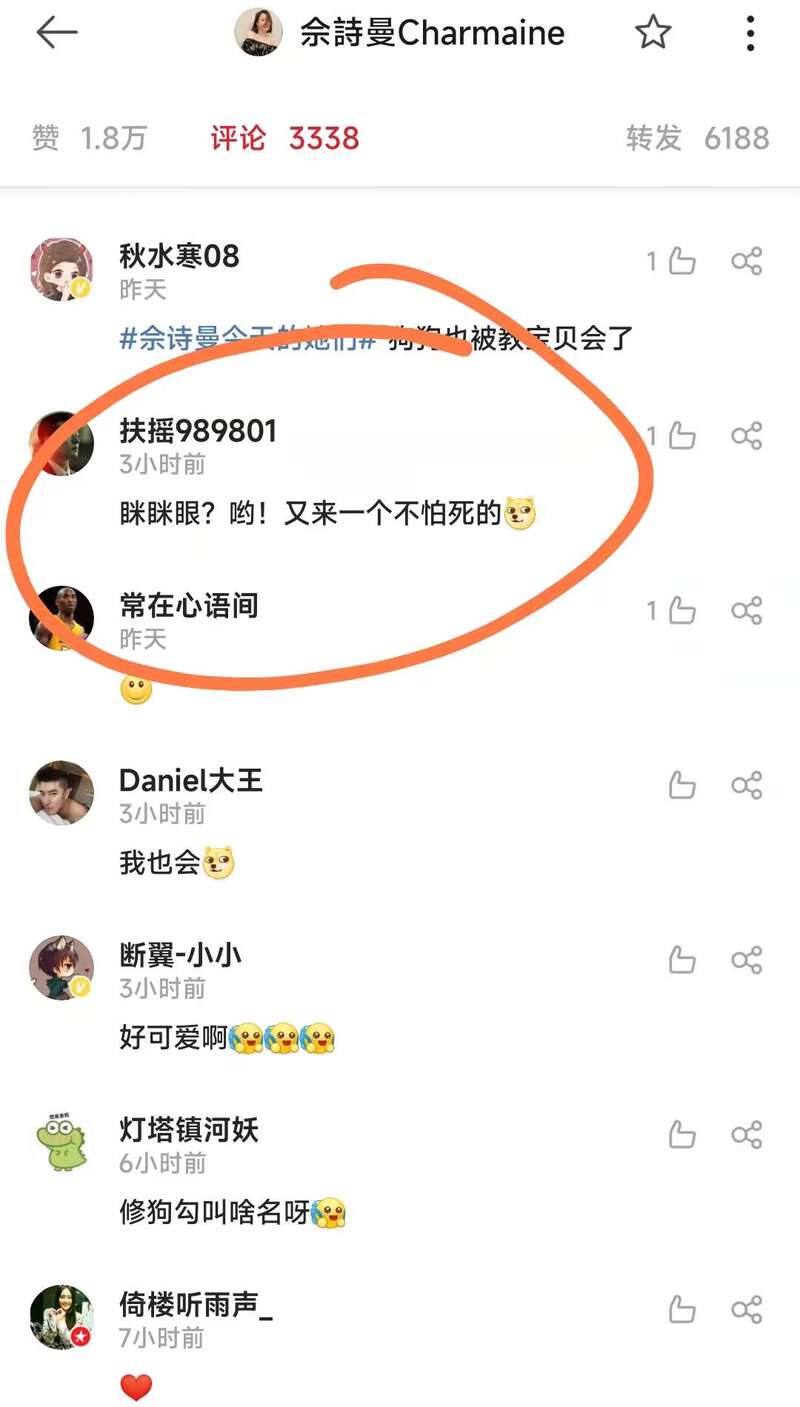Image resolution: width=800 pixels, height=1407 pixels.
Task: View Daniel大王's profile via avatar
Action: click(x=62, y=792)
